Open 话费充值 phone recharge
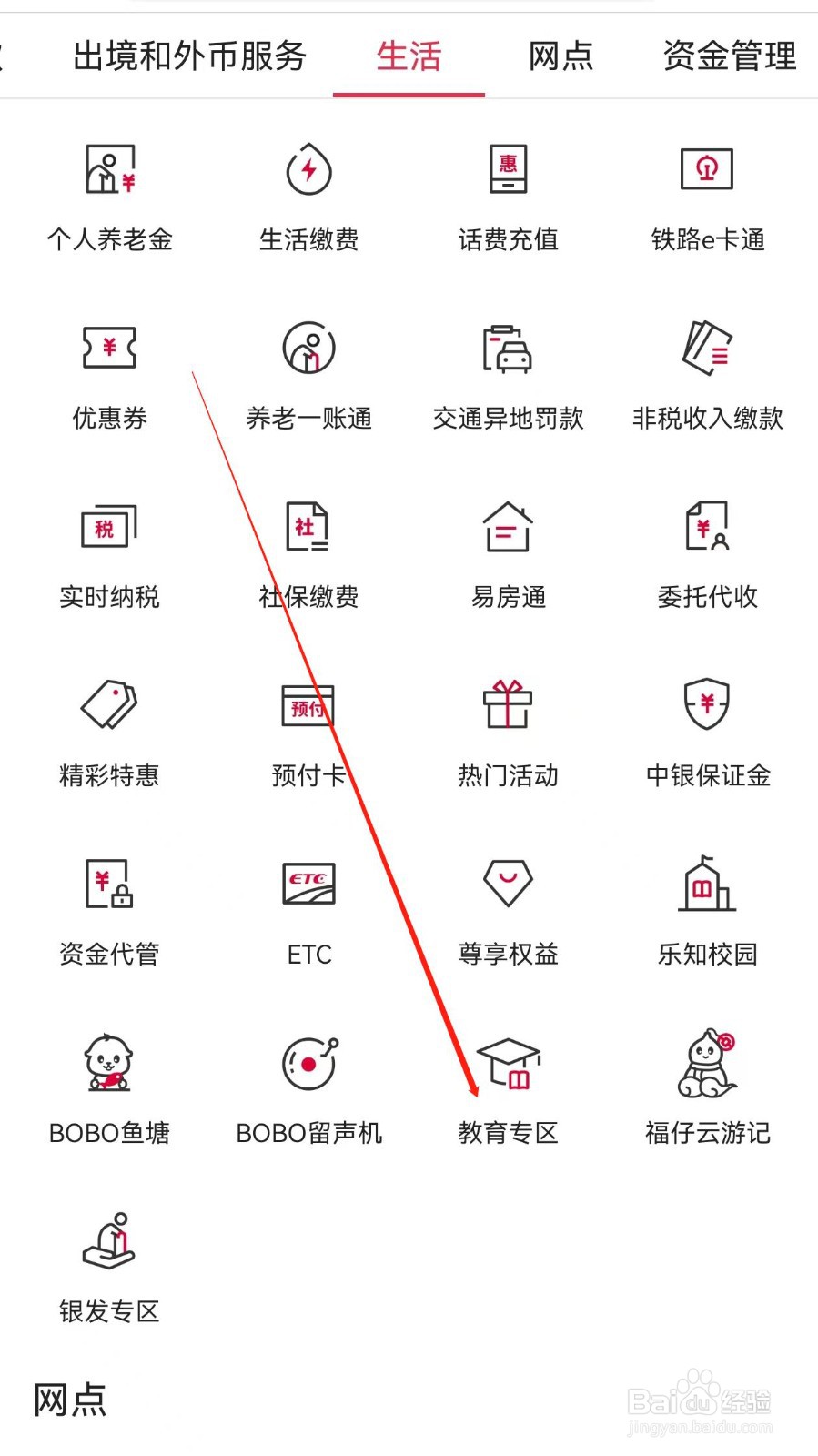818x1456 pixels. (508, 196)
